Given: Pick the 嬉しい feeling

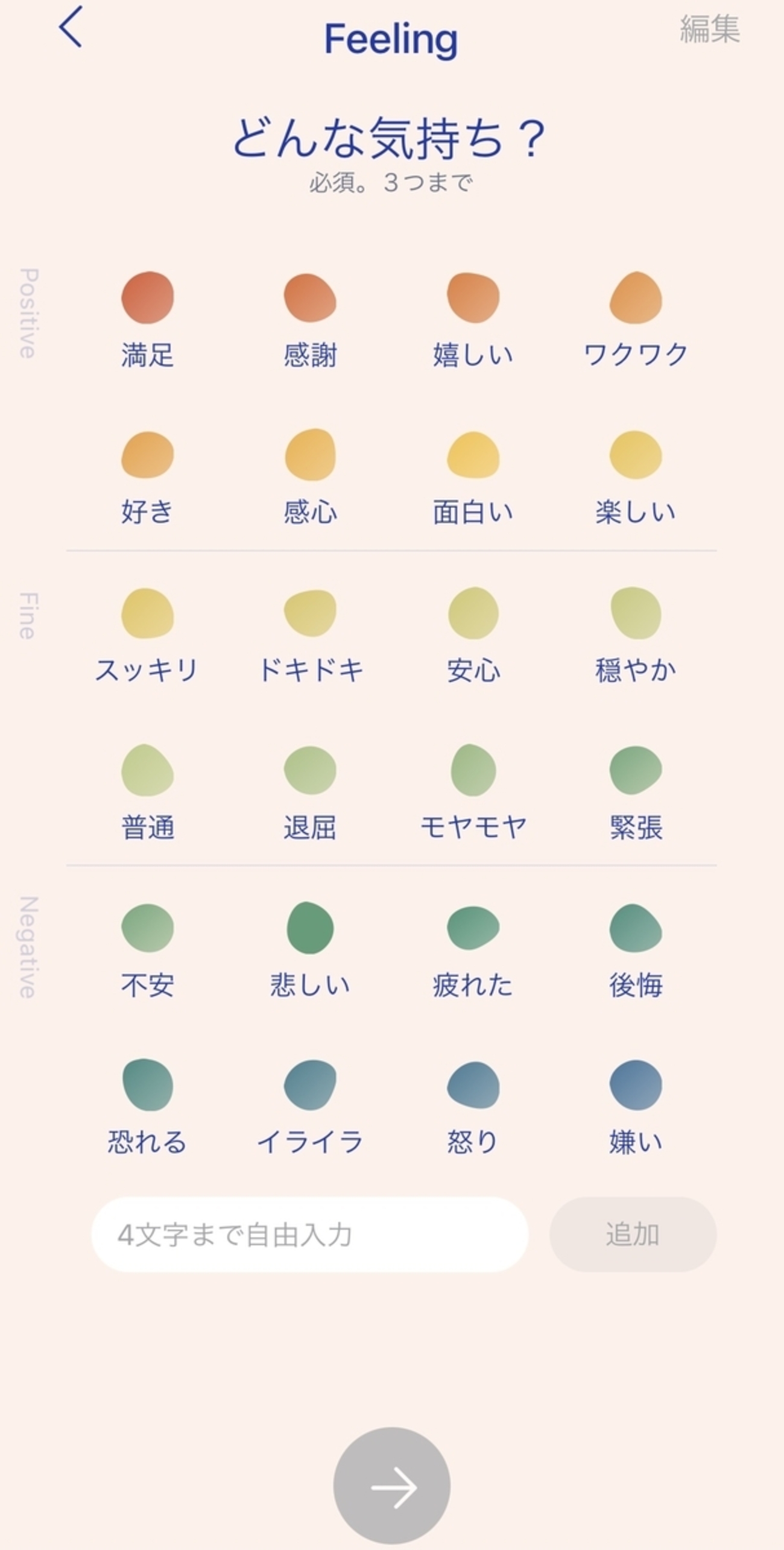Looking at the screenshot, I should [x=473, y=298].
